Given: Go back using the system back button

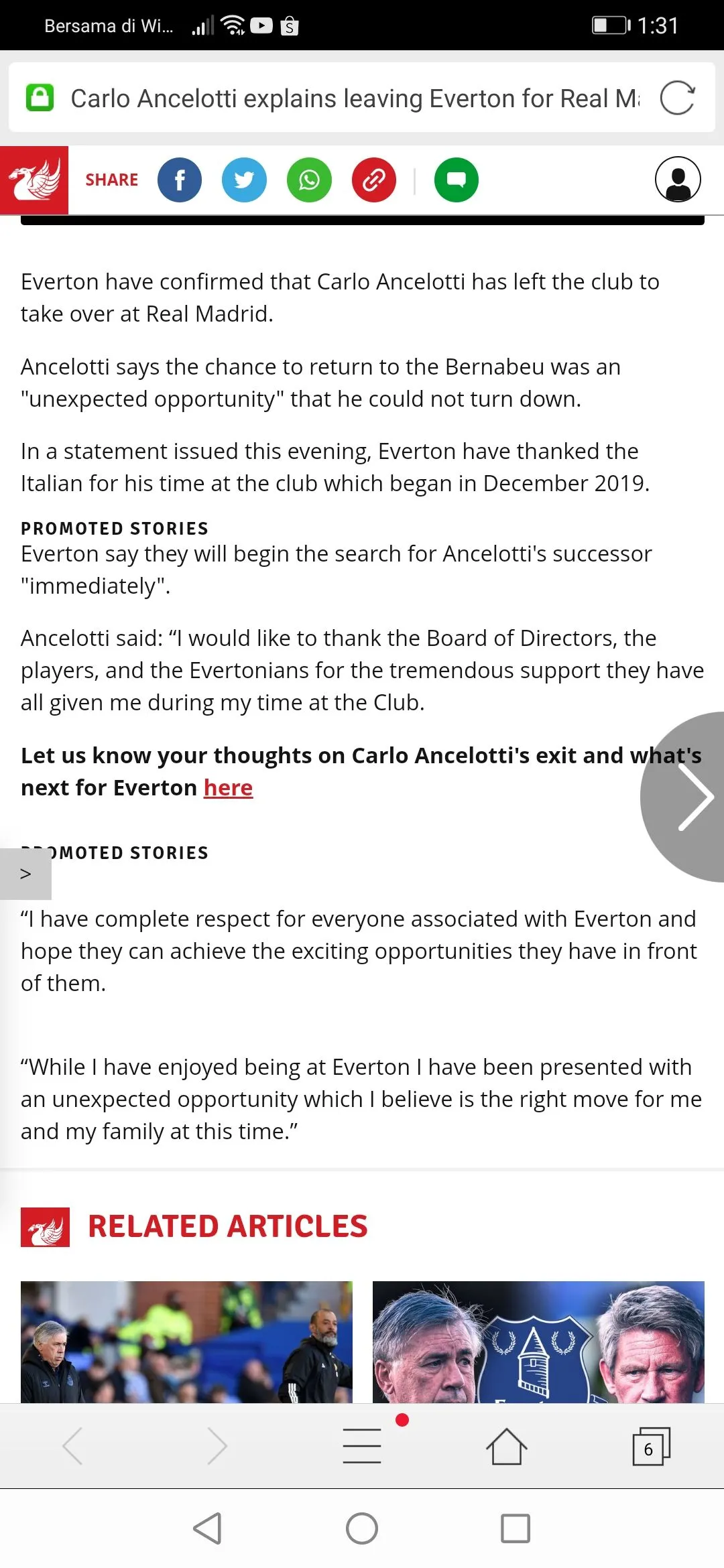Looking at the screenshot, I should coord(208,1528).
